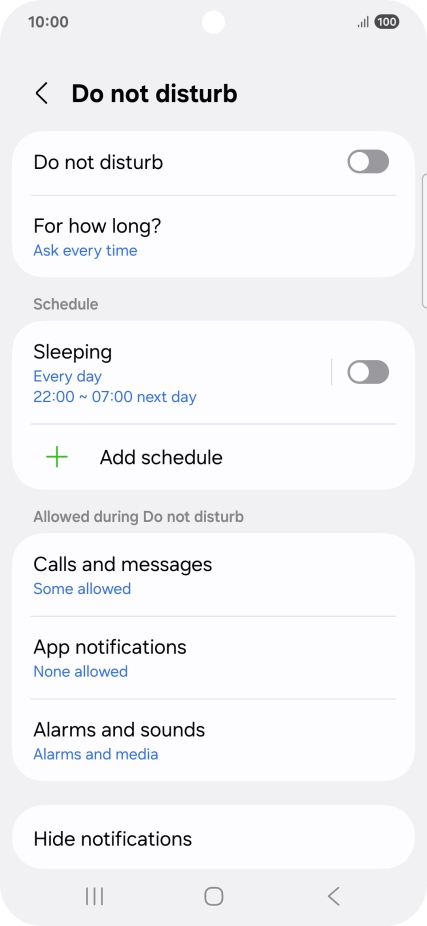Go back using the header arrow
Image resolution: width=427 pixels, height=926 pixels.
coord(41,94)
